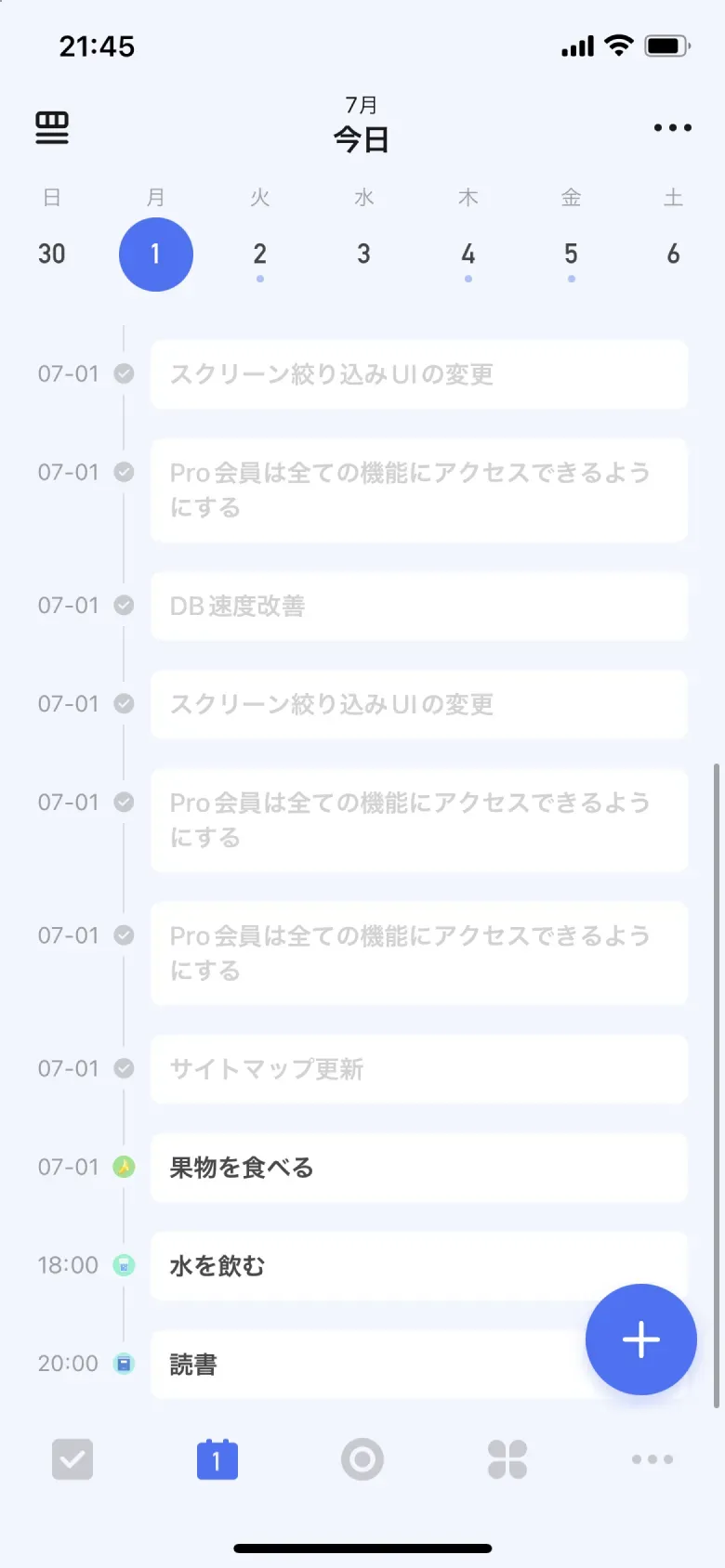The image size is (725, 1568).
Task: Toggle the completion circle on DB速度改善
Action: [x=124, y=606]
